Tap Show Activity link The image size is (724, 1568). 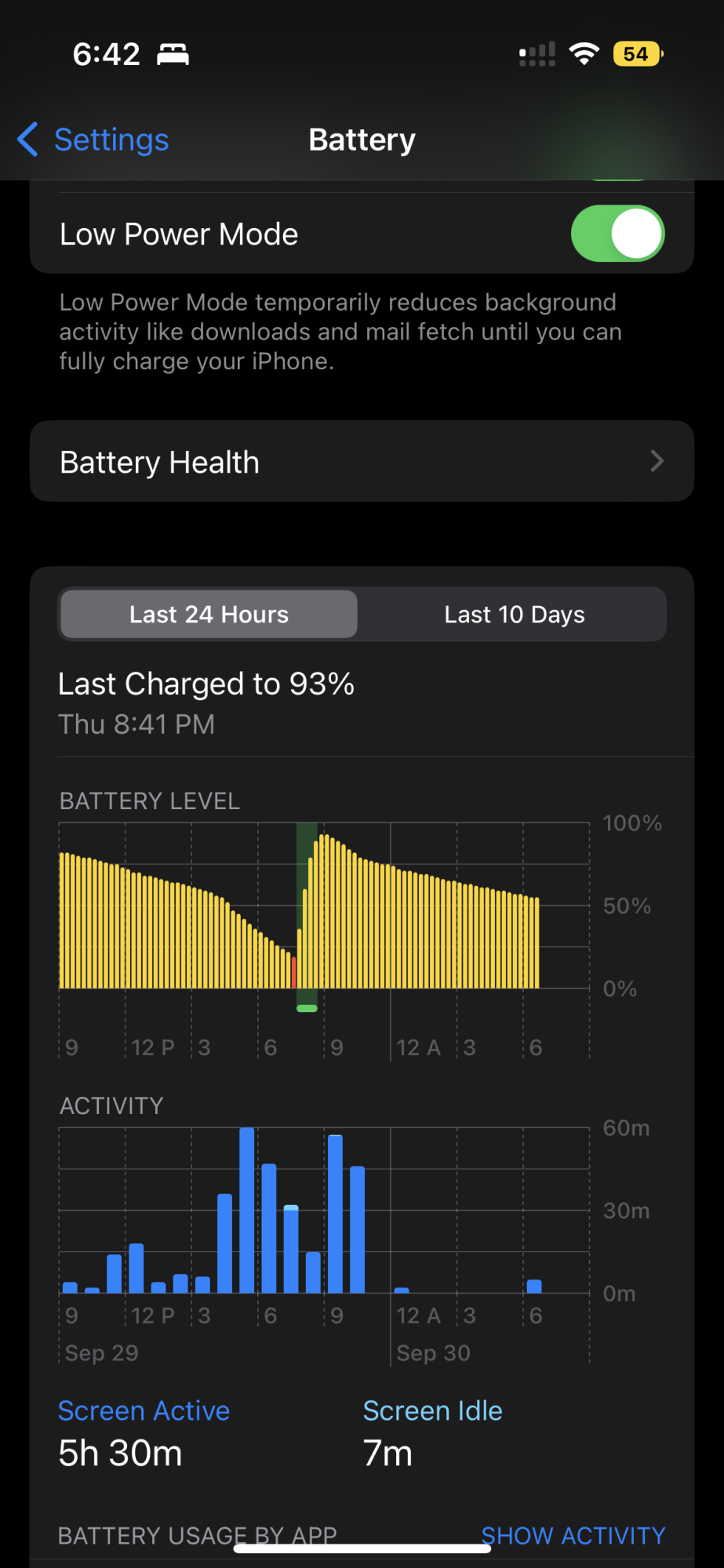(x=573, y=1535)
